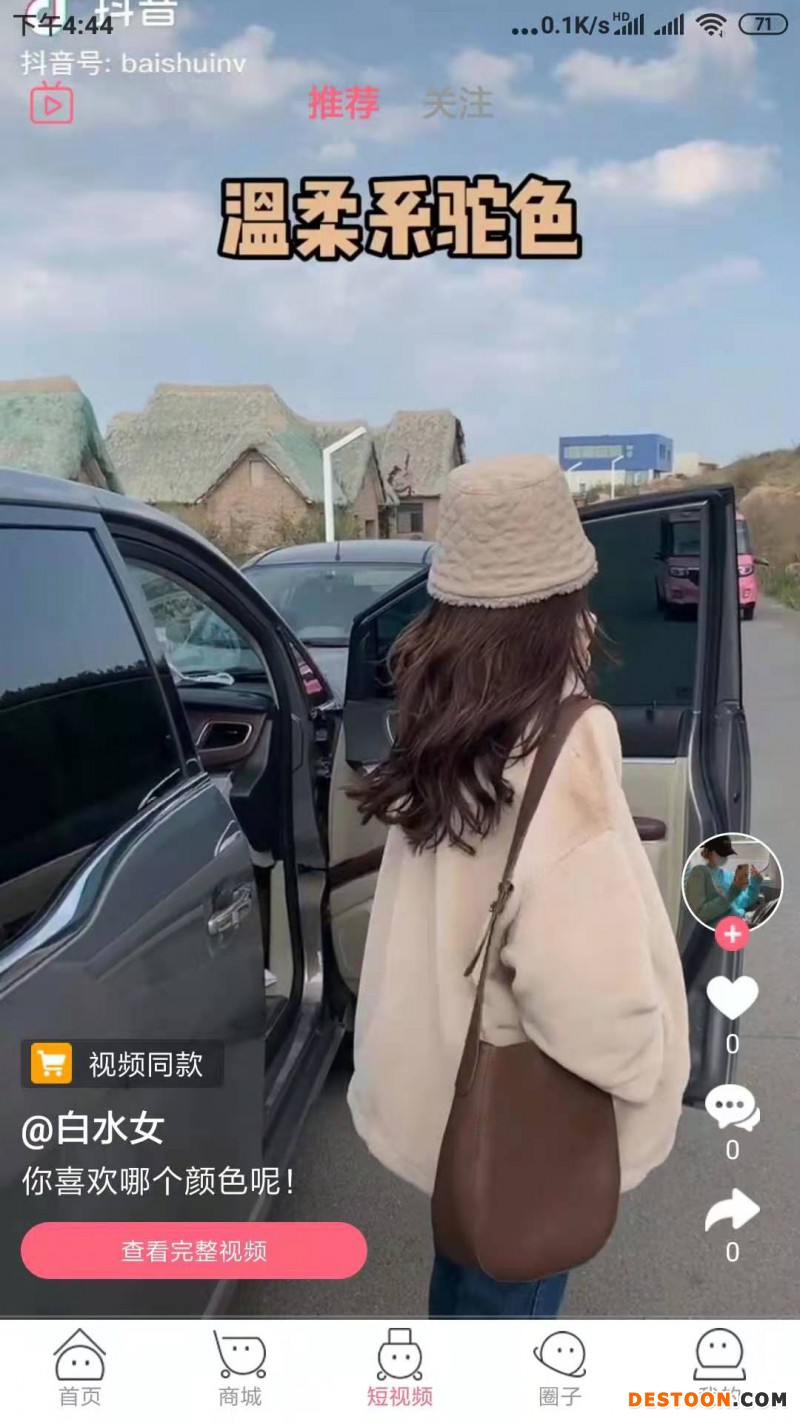800x1422 pixels.
Task: Like this video with the heart
Action: [x=732, y=997]
